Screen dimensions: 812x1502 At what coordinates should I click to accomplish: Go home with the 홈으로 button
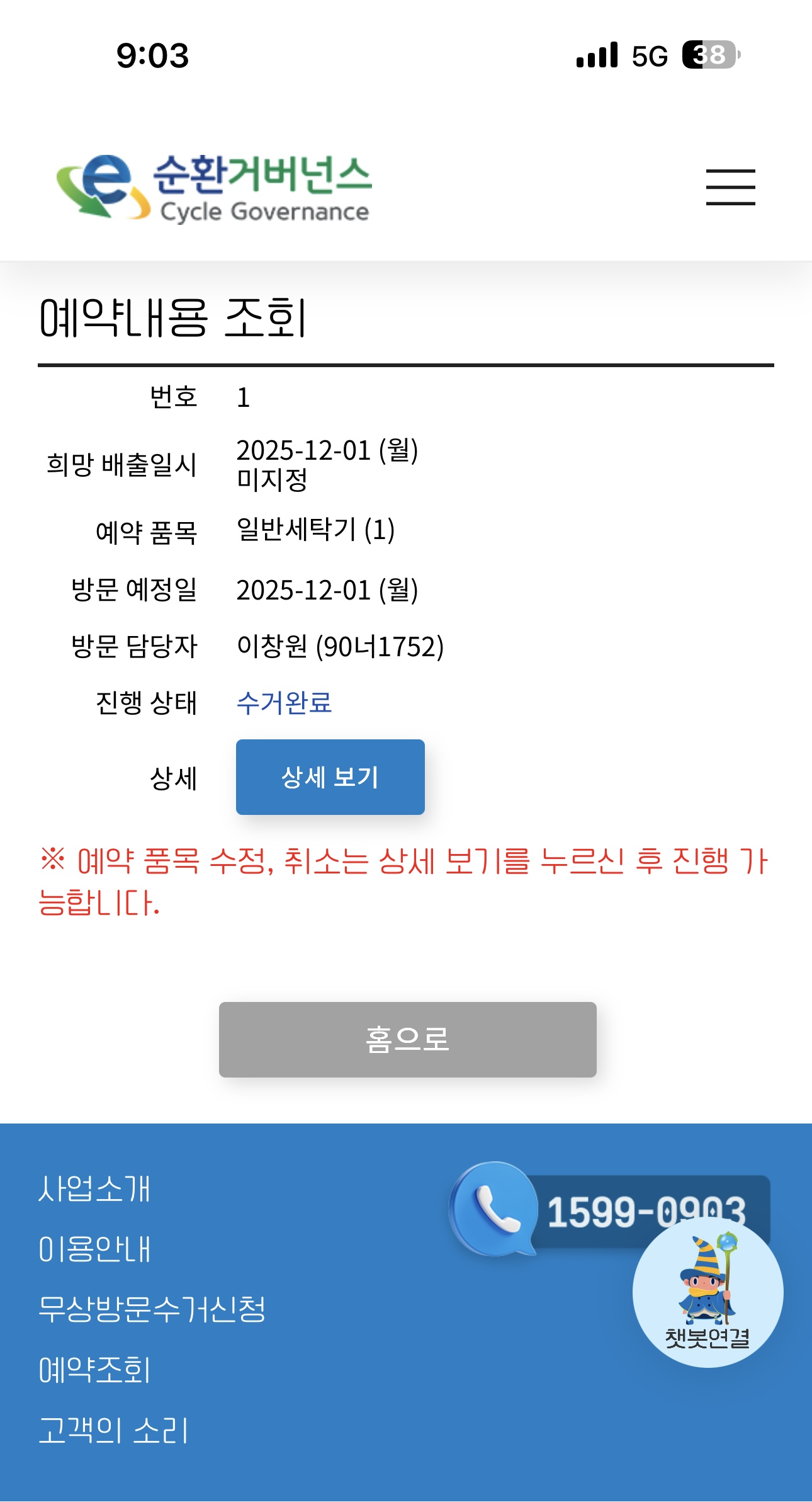407,1039
